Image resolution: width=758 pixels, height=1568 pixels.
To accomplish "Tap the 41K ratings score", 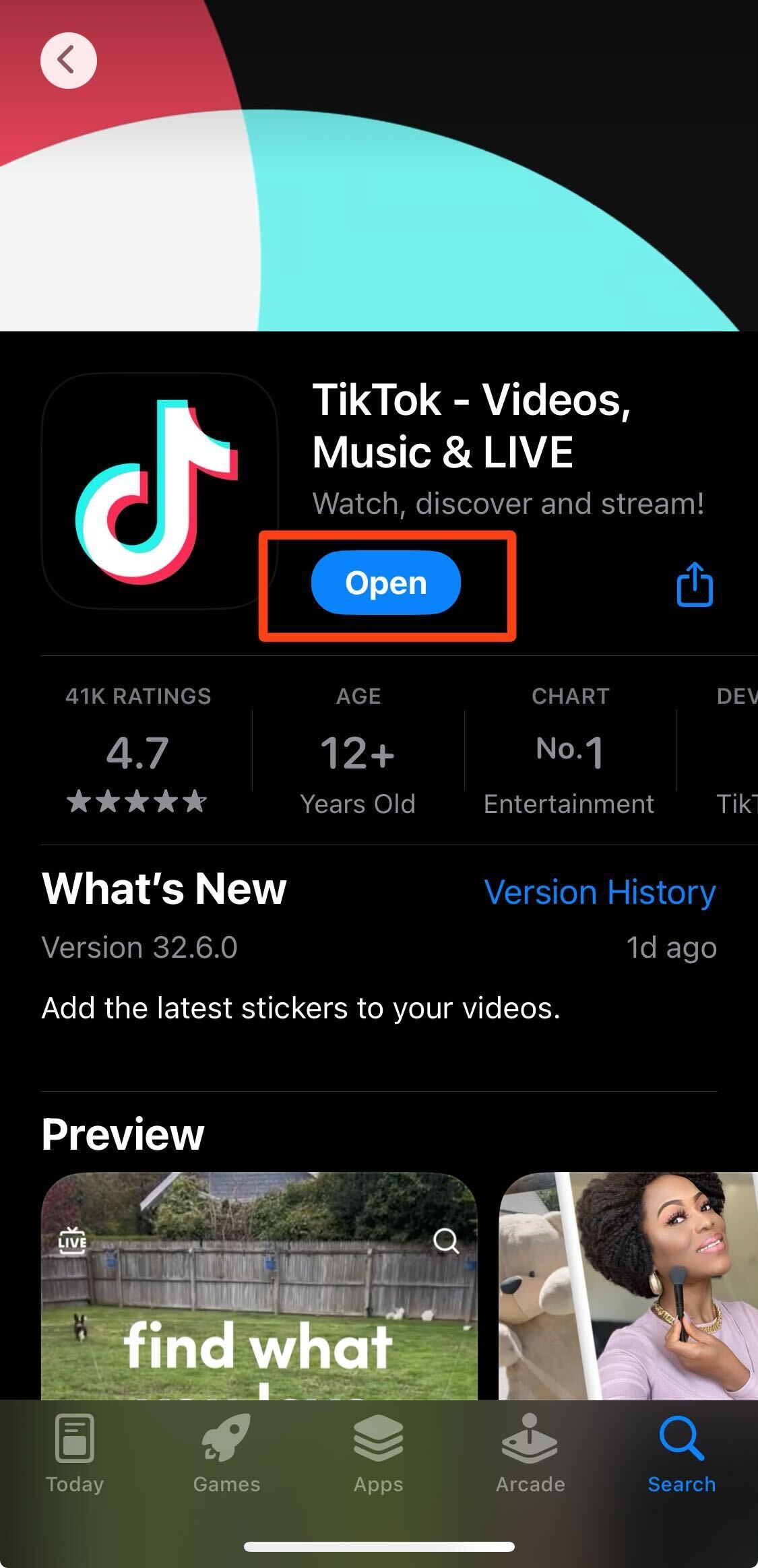I will click(138, 752).
